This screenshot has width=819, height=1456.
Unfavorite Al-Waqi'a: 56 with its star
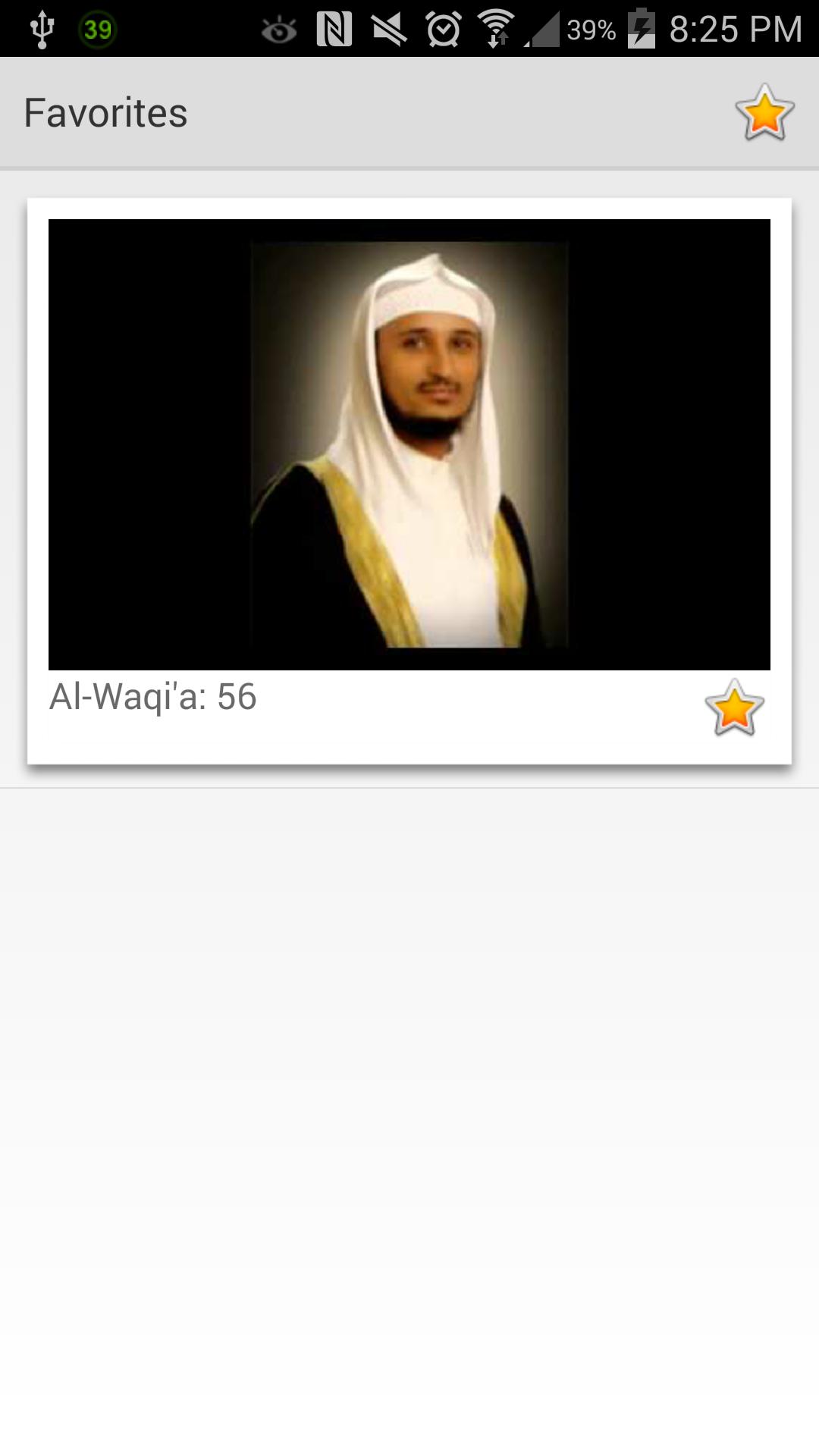click(x=733, y=708)
